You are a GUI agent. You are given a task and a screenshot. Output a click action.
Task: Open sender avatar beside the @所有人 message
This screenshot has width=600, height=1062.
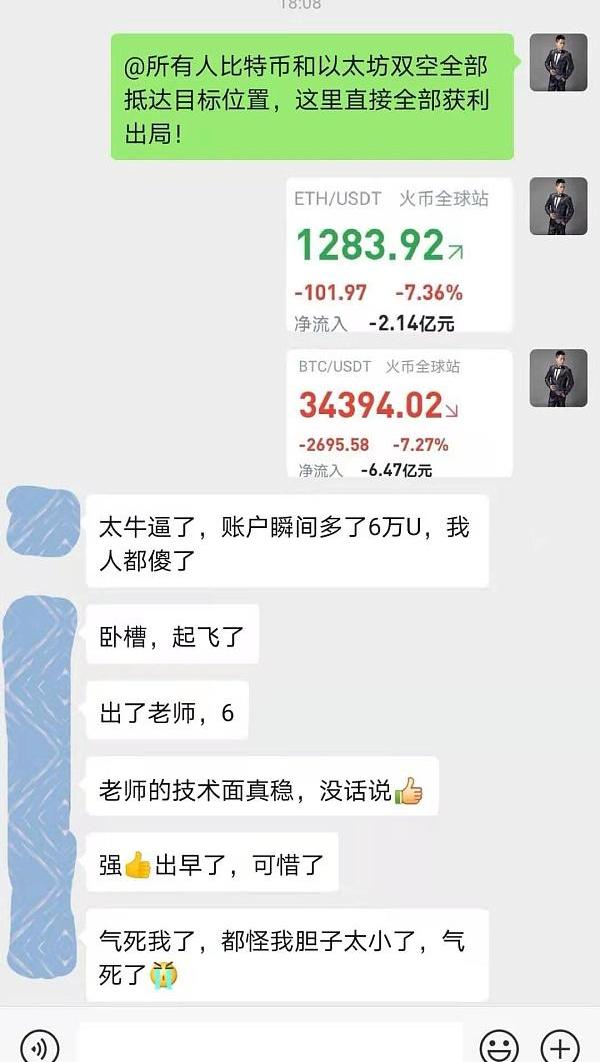[x=558, y=63]
